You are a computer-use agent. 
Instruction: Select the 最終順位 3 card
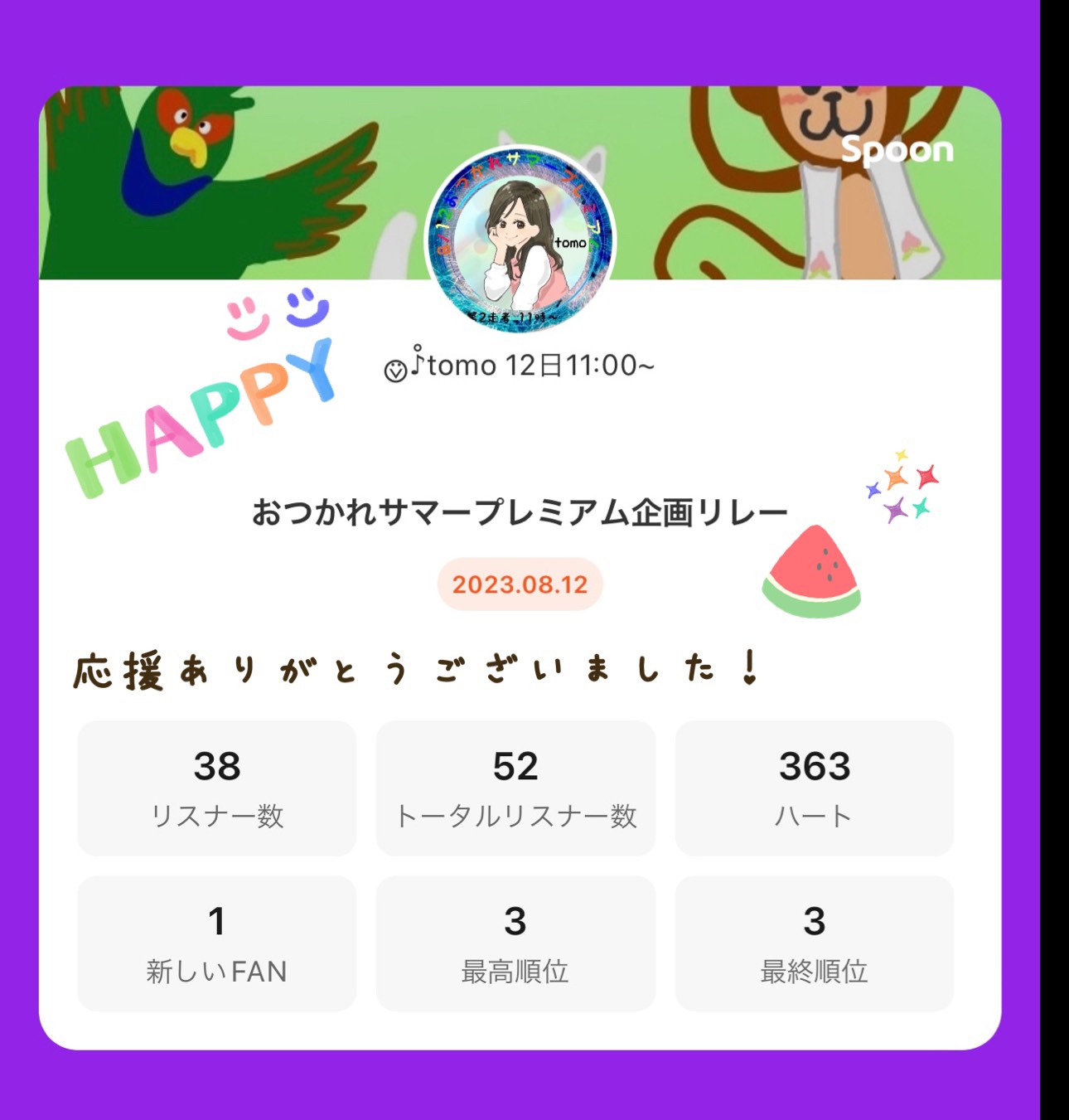click(x=815, y=943)
